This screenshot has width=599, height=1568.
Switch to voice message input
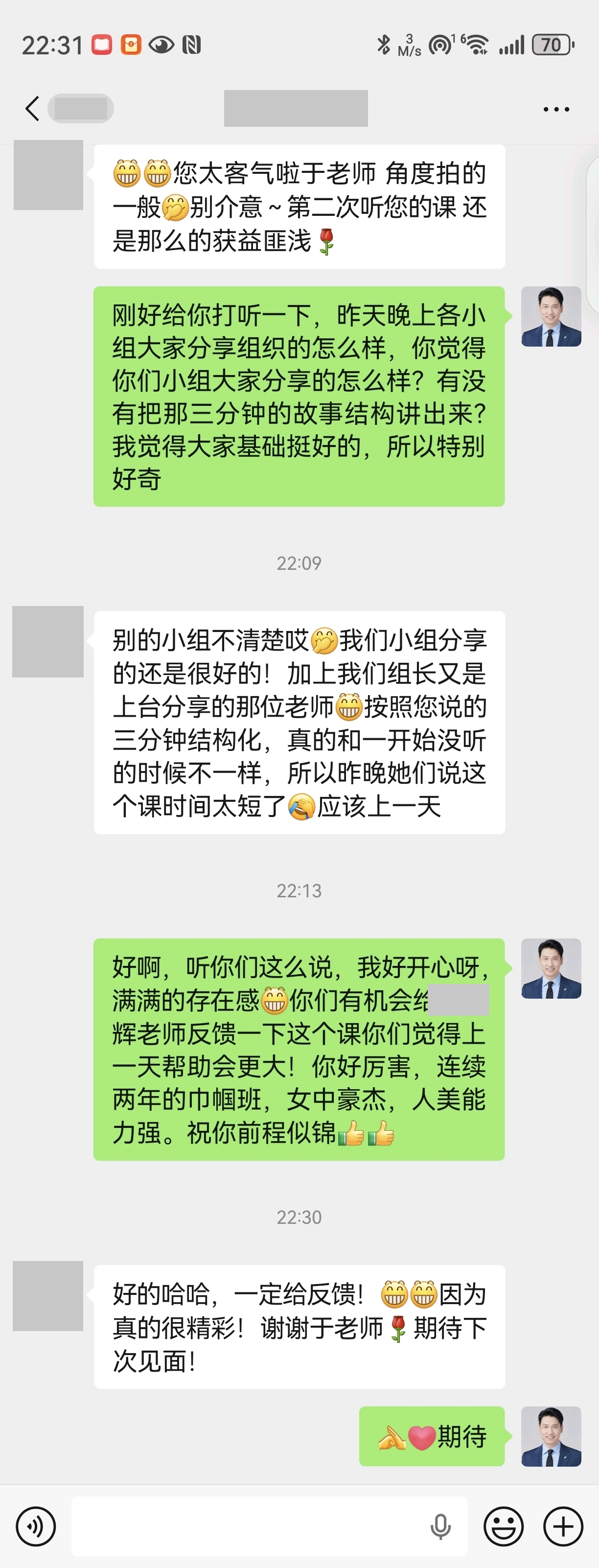tap(36, 1526)
